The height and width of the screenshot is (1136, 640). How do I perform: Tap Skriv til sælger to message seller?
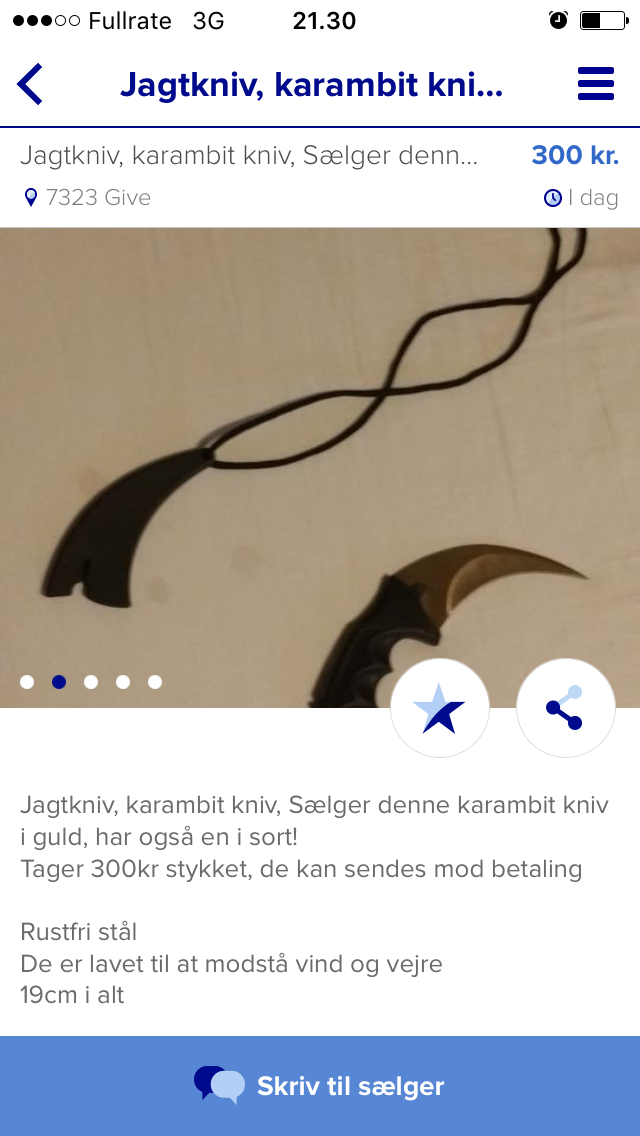(320, 1086)
